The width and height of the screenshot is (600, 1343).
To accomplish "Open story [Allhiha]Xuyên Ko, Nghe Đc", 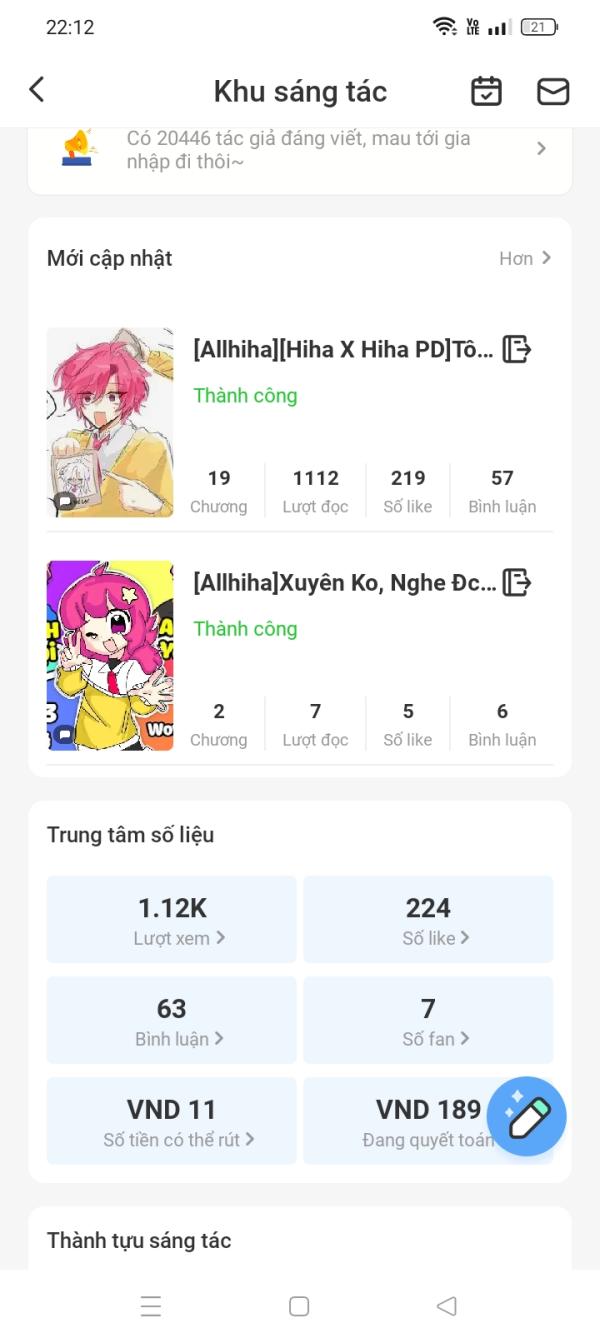I will point(344,583).
